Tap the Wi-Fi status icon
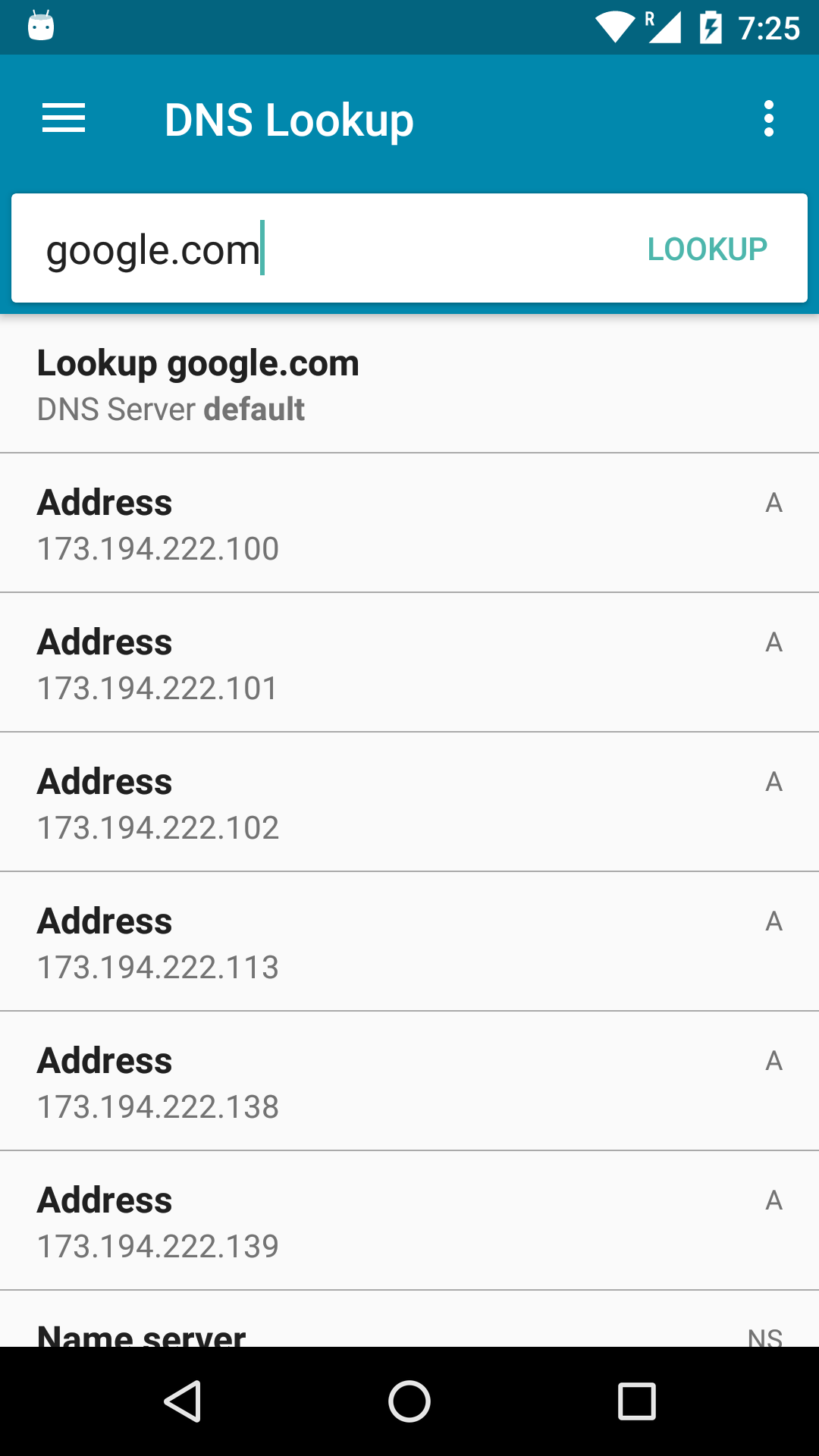Screen dimensions: 819x1456 point(615,27)
